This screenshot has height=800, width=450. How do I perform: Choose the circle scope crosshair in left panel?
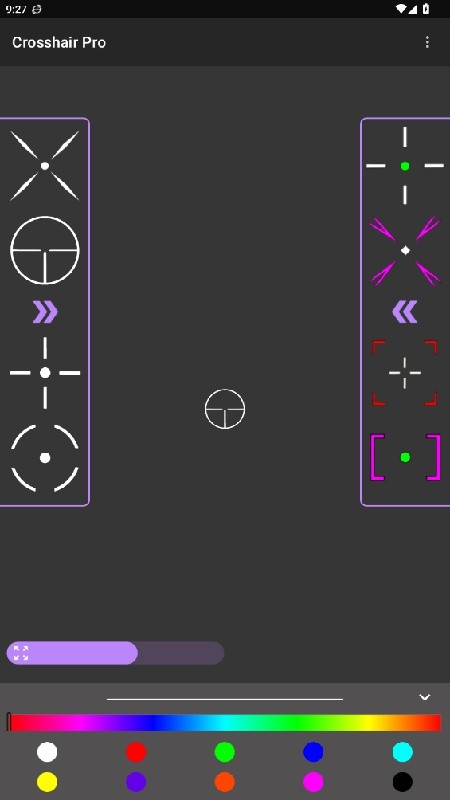45,250
